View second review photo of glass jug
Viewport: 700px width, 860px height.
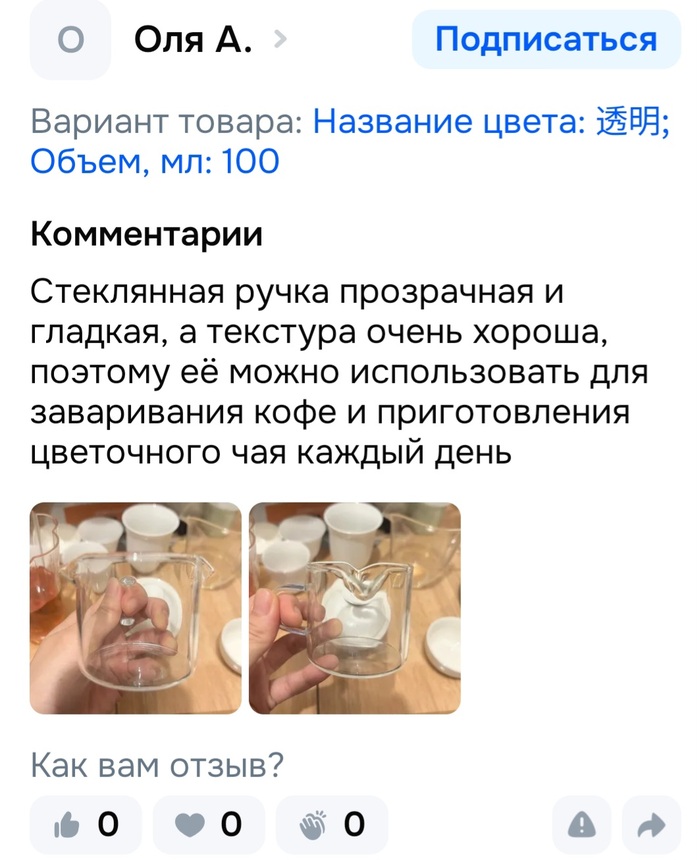(355, 608)
